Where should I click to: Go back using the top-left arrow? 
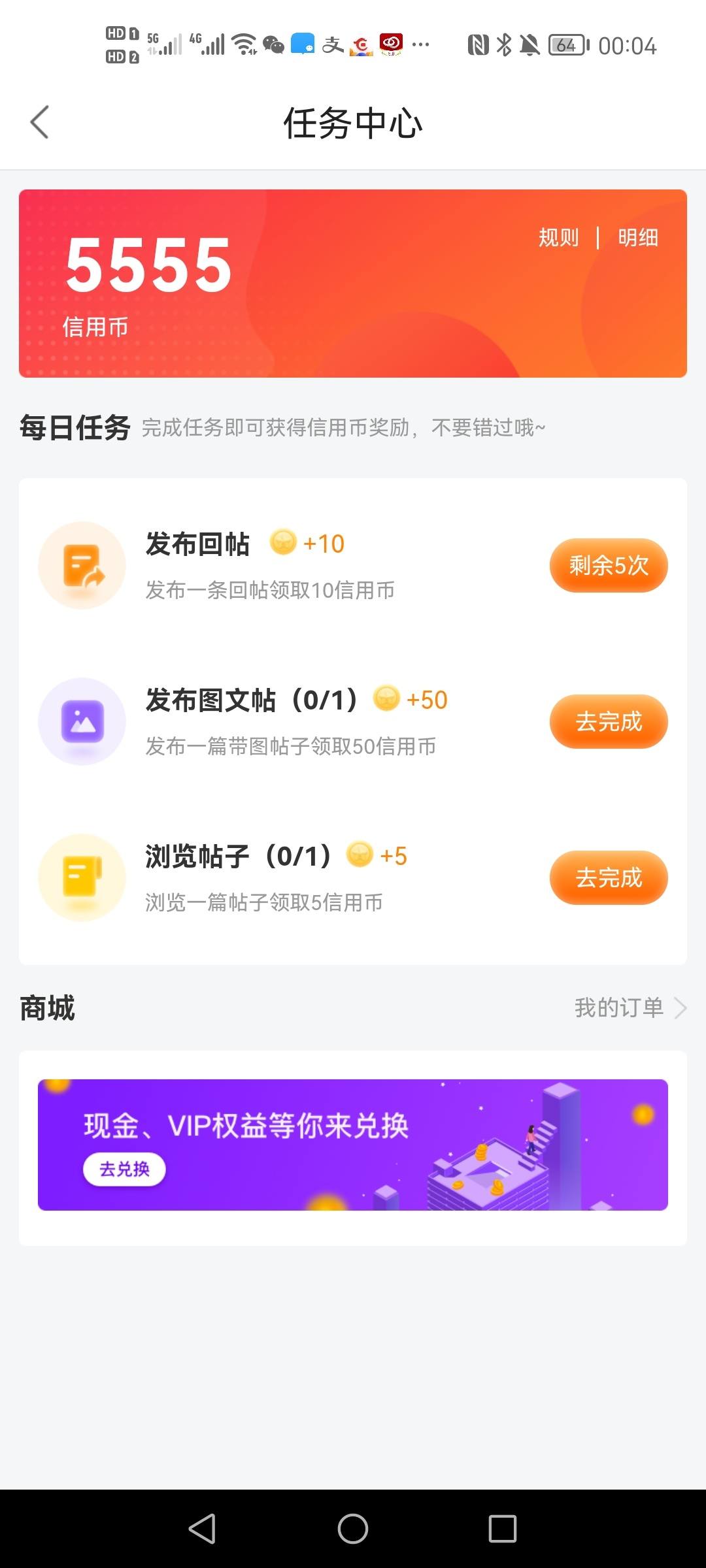coord(39,122)
